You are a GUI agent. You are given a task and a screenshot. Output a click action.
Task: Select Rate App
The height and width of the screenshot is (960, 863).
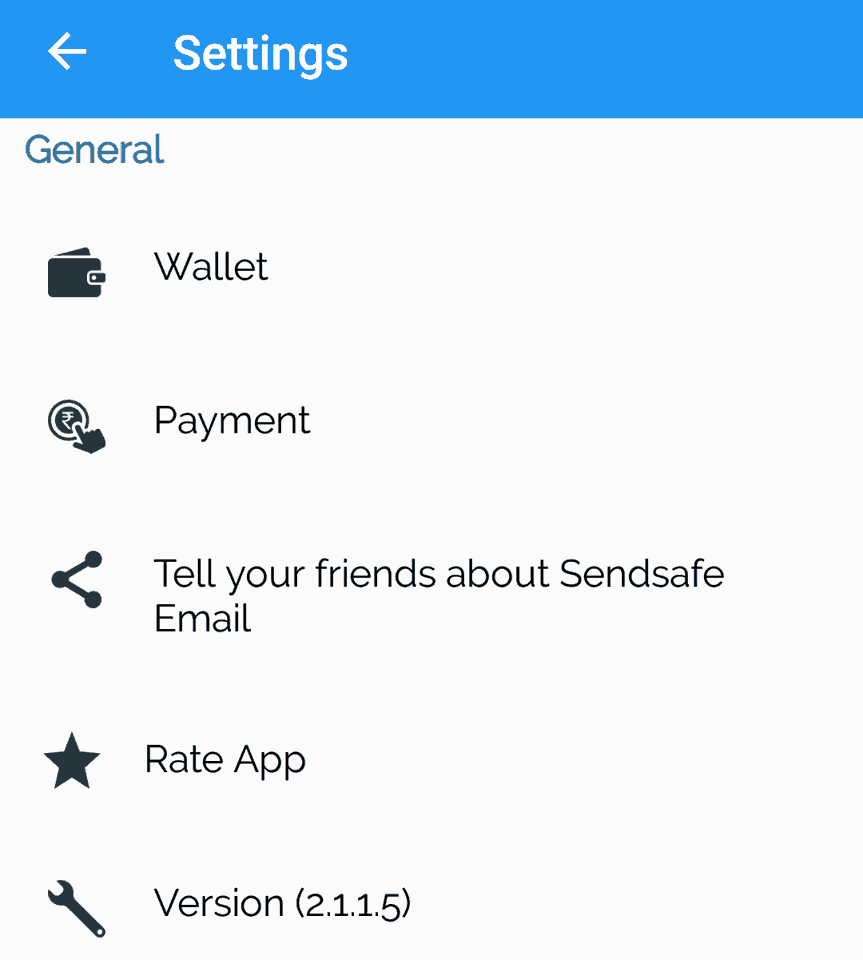pos(225,760)
